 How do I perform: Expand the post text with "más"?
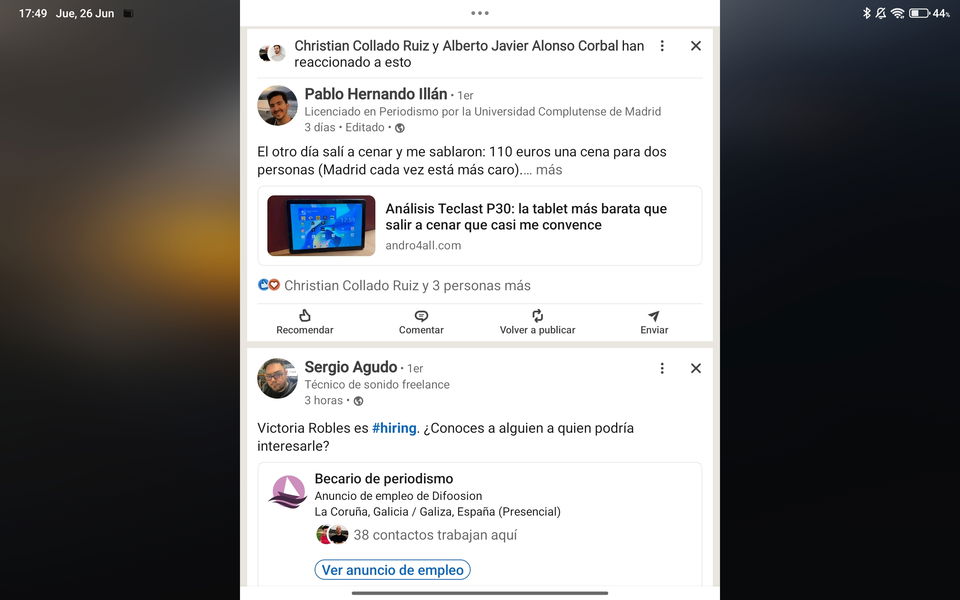(x=548, y=170)
